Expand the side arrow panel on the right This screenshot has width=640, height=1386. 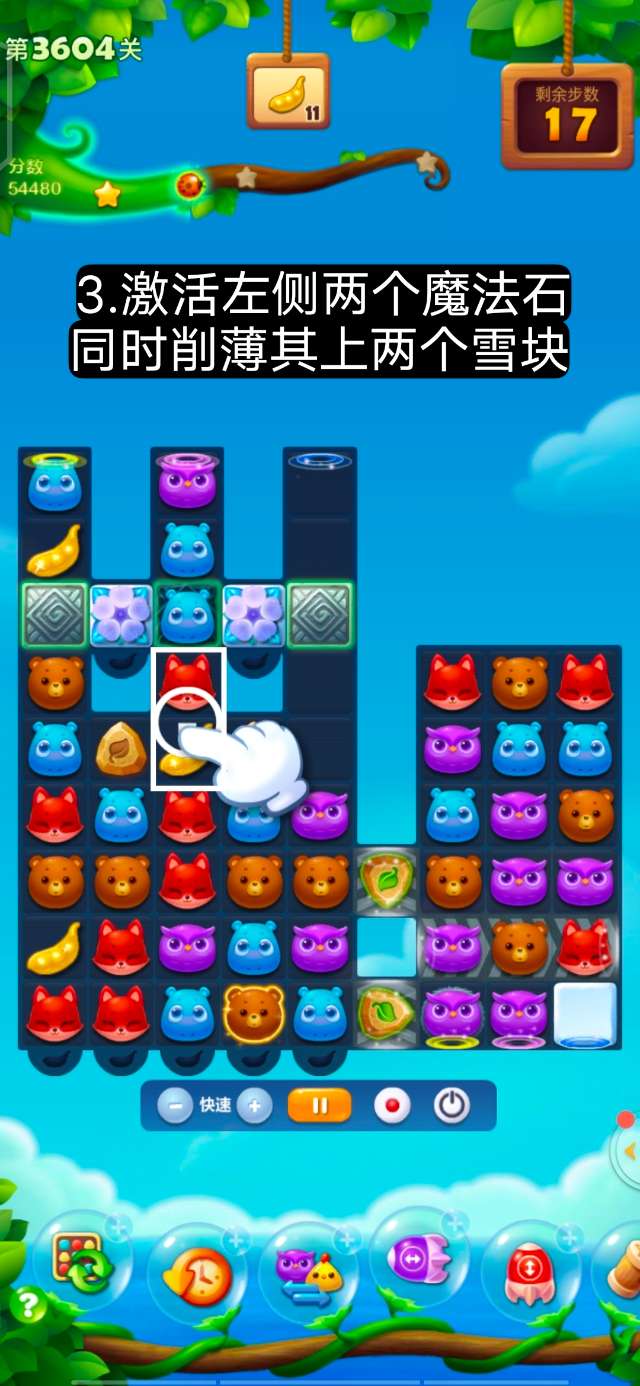coord(630,1150)
